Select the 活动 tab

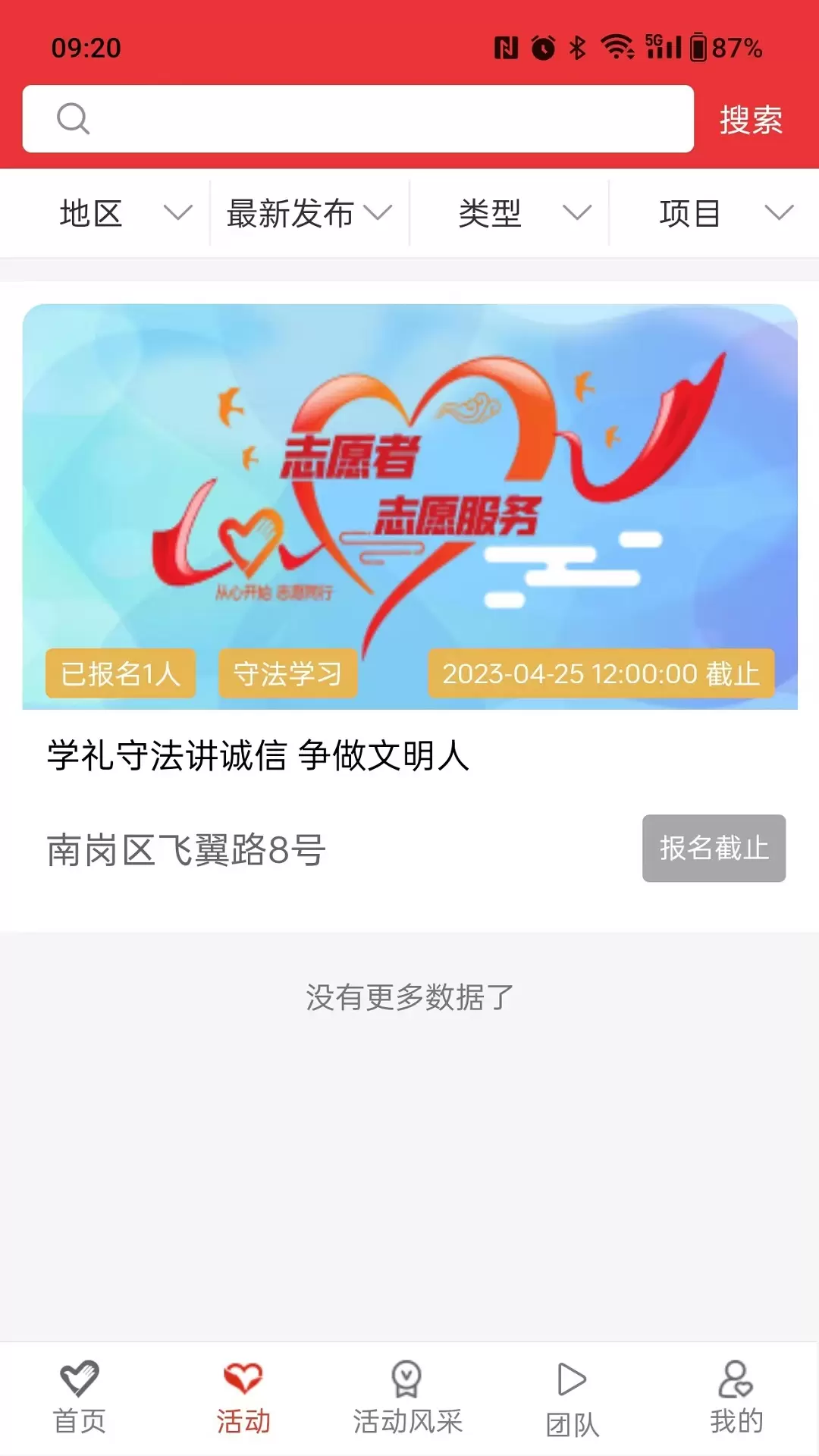coord(243,1399)
